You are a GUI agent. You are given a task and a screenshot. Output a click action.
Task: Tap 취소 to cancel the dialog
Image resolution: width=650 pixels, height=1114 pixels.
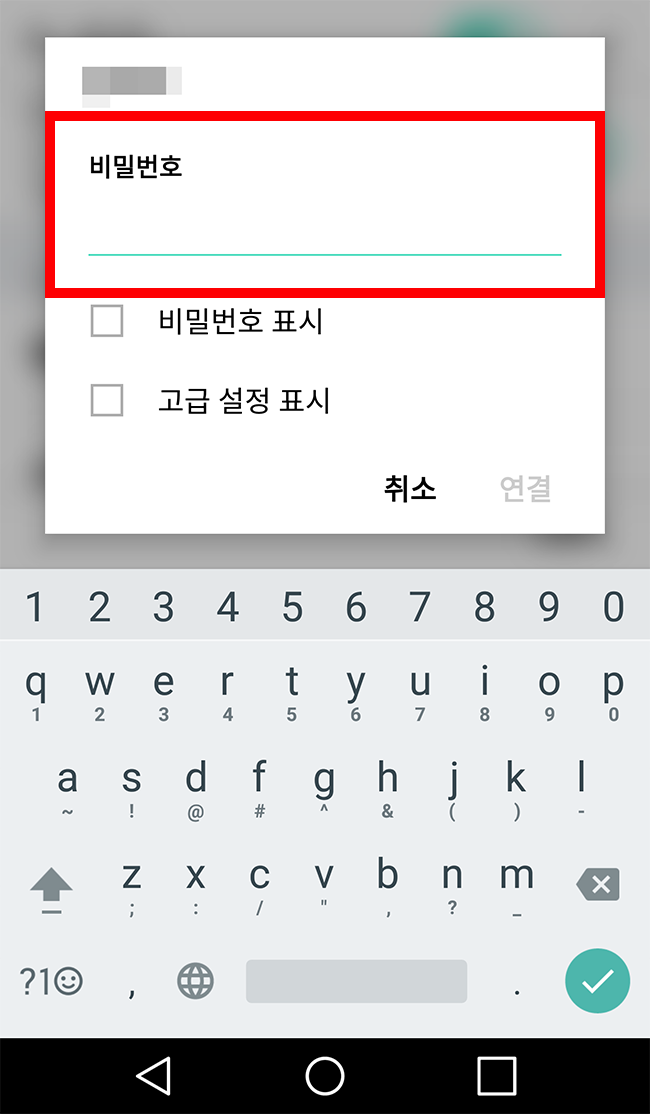[410, 489]
